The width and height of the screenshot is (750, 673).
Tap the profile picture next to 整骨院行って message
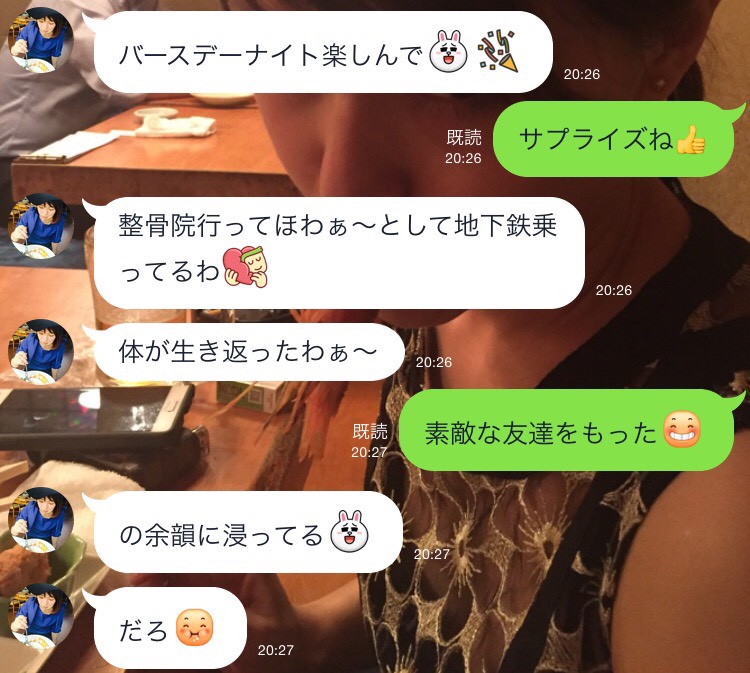[x=41, y=226]
